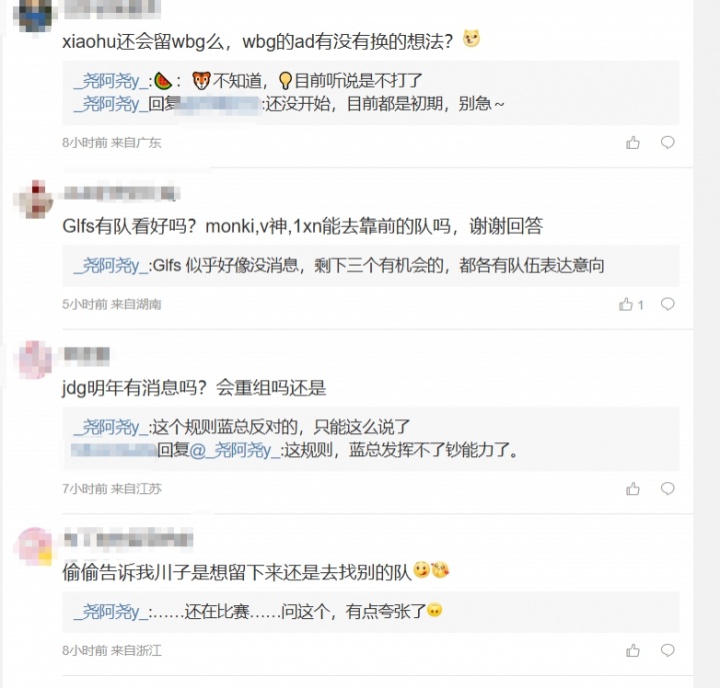Reply to the jdg comment
Viewport: 720px width, 688px height.
(x=667, y=489)
